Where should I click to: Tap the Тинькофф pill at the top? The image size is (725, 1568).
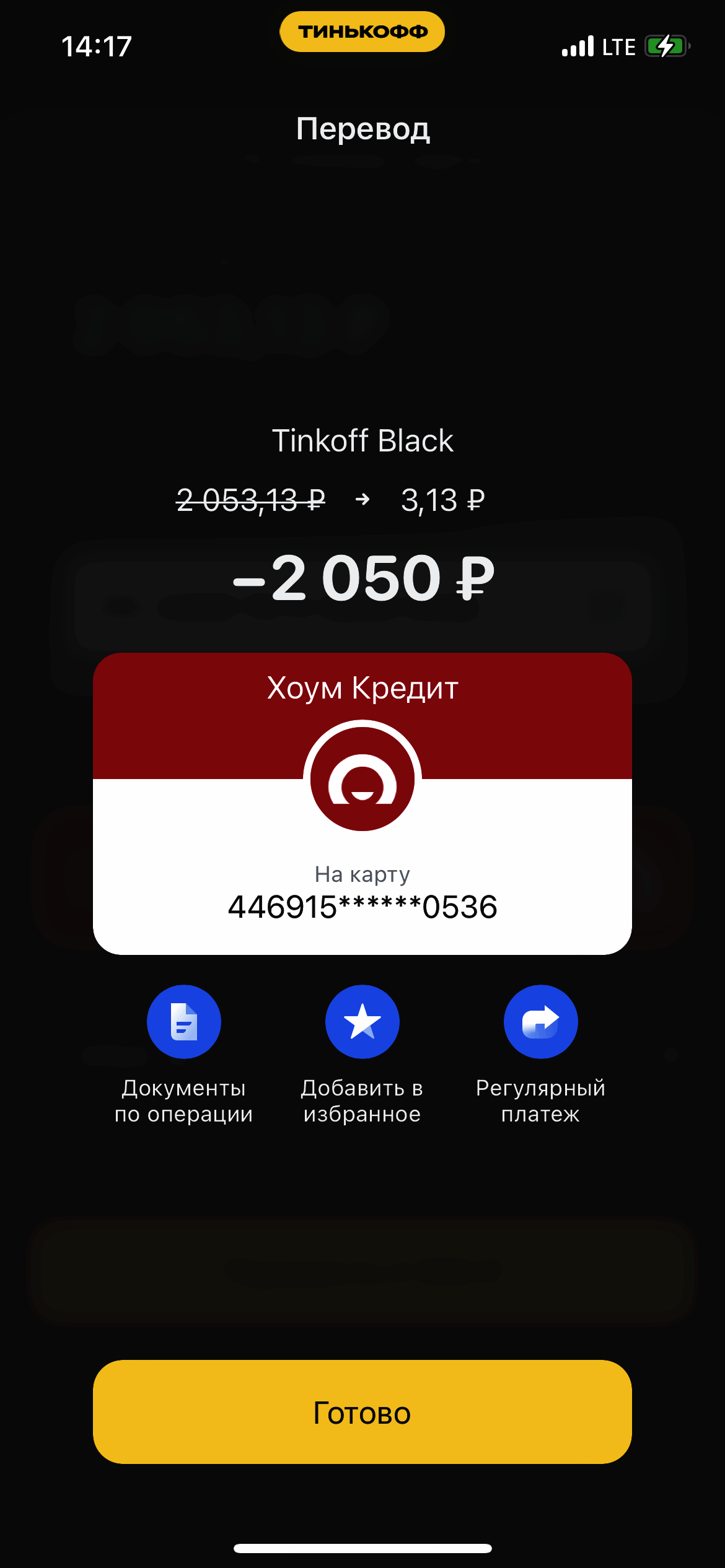(x=362, y=32)
